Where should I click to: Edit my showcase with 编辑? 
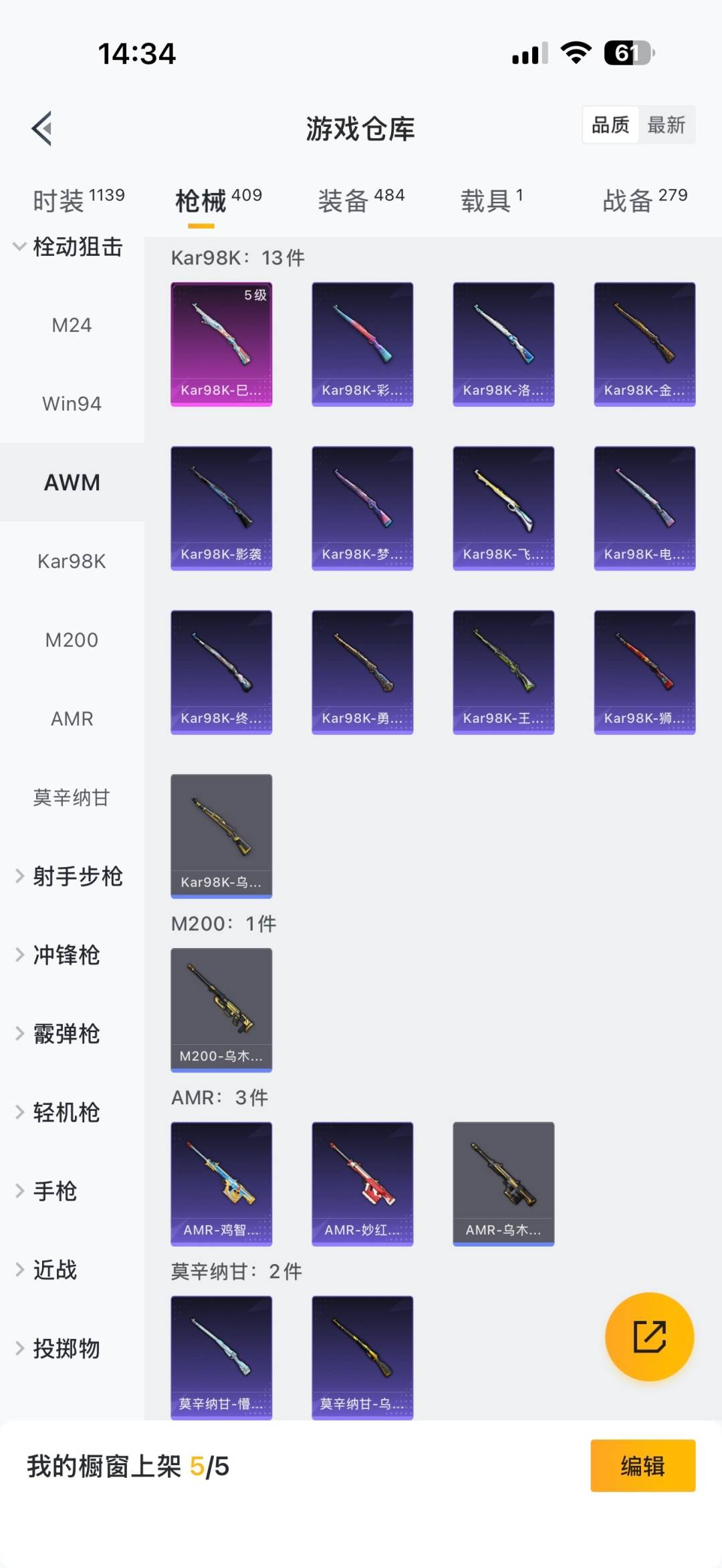(642, 1466)
